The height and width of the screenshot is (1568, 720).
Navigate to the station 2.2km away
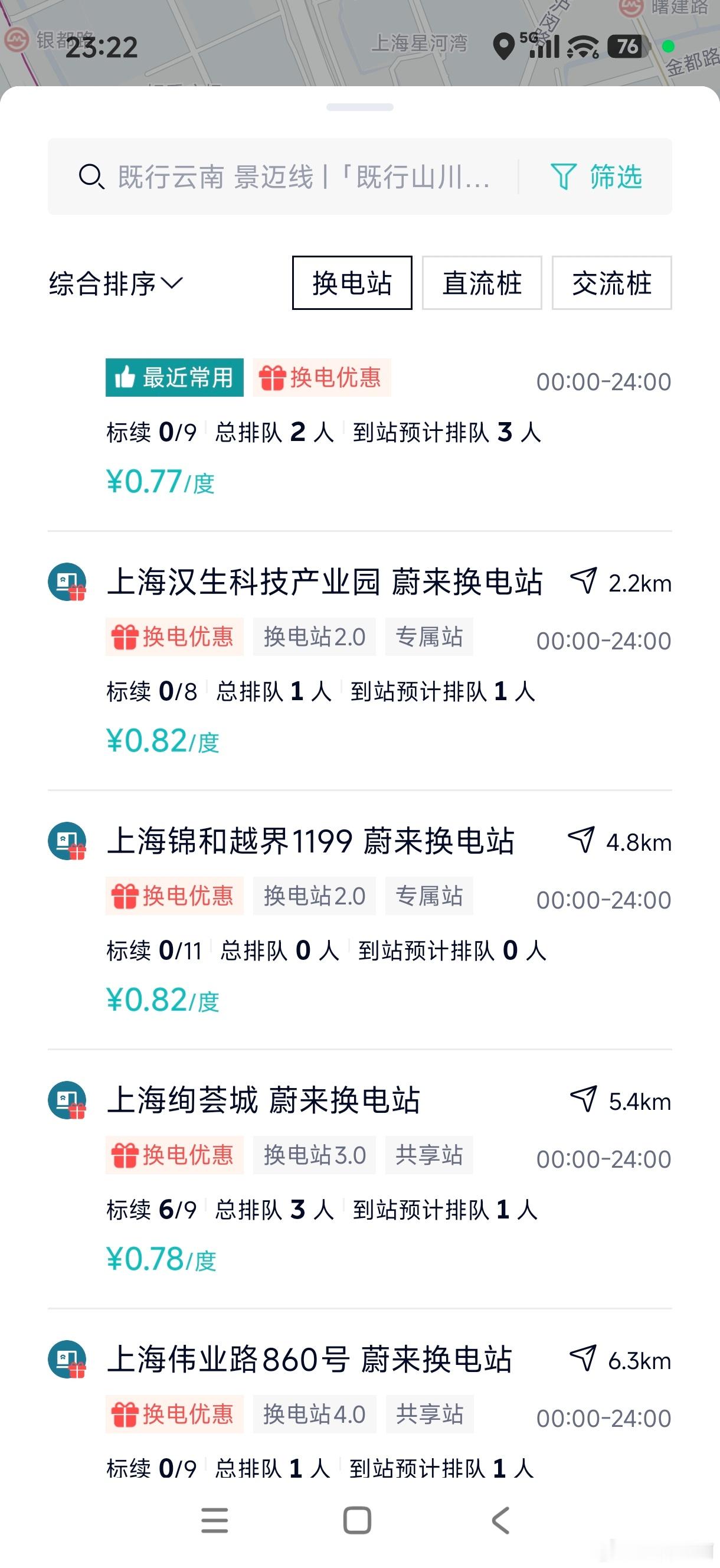[x=620, y=582]
